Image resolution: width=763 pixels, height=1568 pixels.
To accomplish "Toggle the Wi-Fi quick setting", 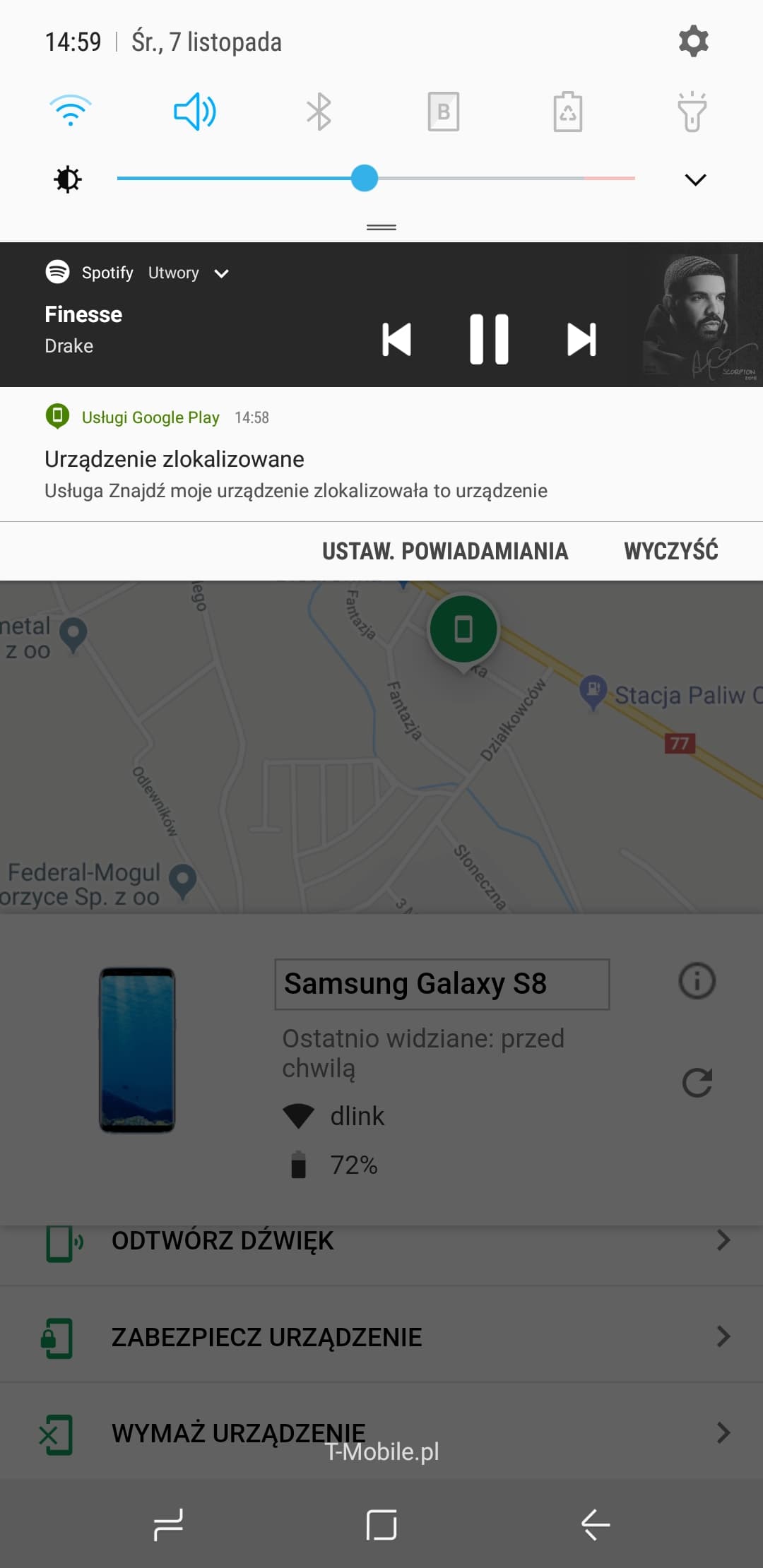I will tap(71, 111).
